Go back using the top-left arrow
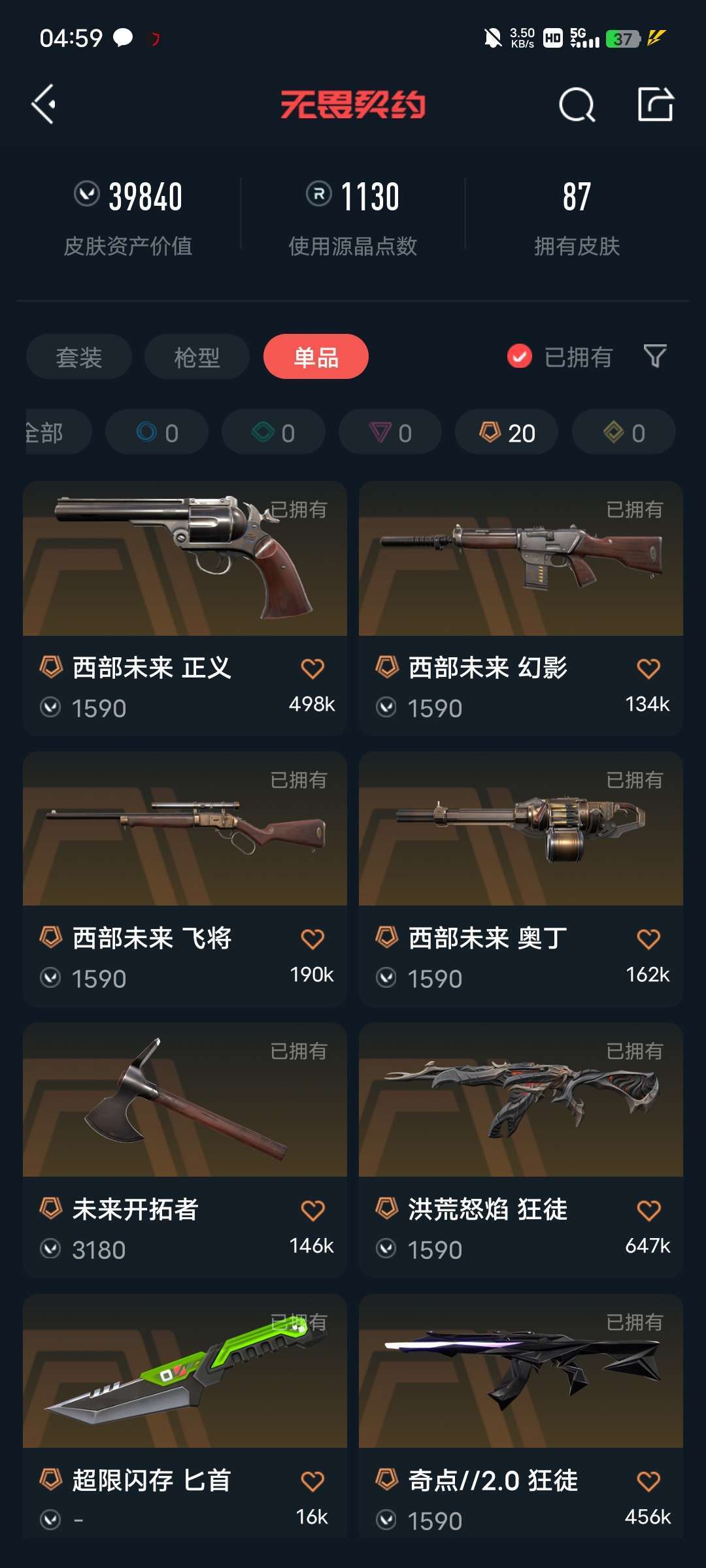The width and height of the screenshot is (706, 1568). 44,105
